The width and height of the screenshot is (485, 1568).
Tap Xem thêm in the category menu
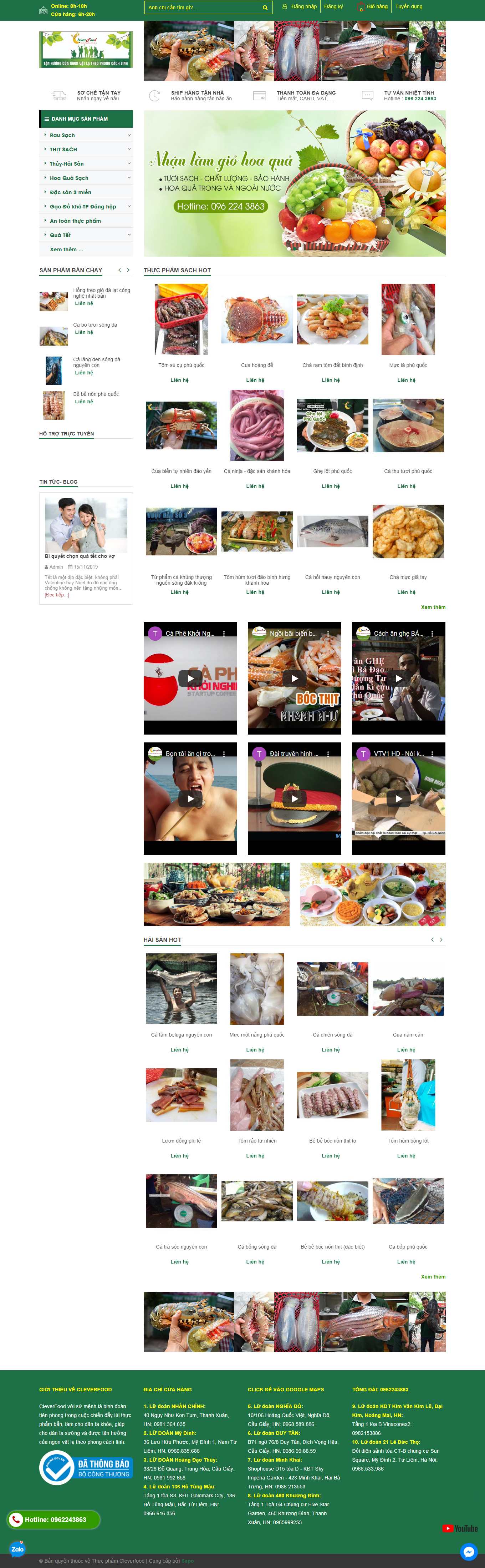66,249
